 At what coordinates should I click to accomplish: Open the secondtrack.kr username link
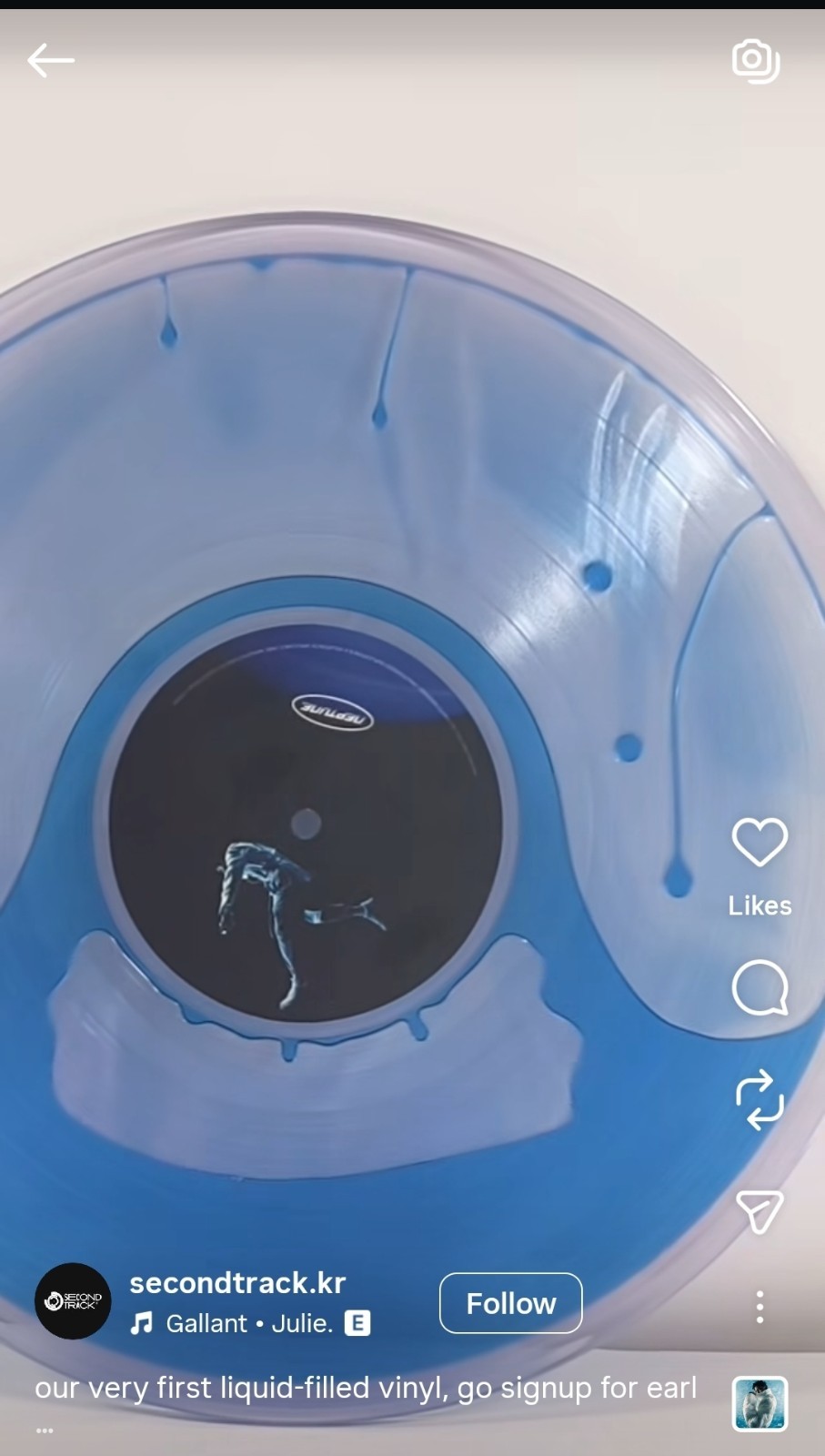tap(237, 1283)
